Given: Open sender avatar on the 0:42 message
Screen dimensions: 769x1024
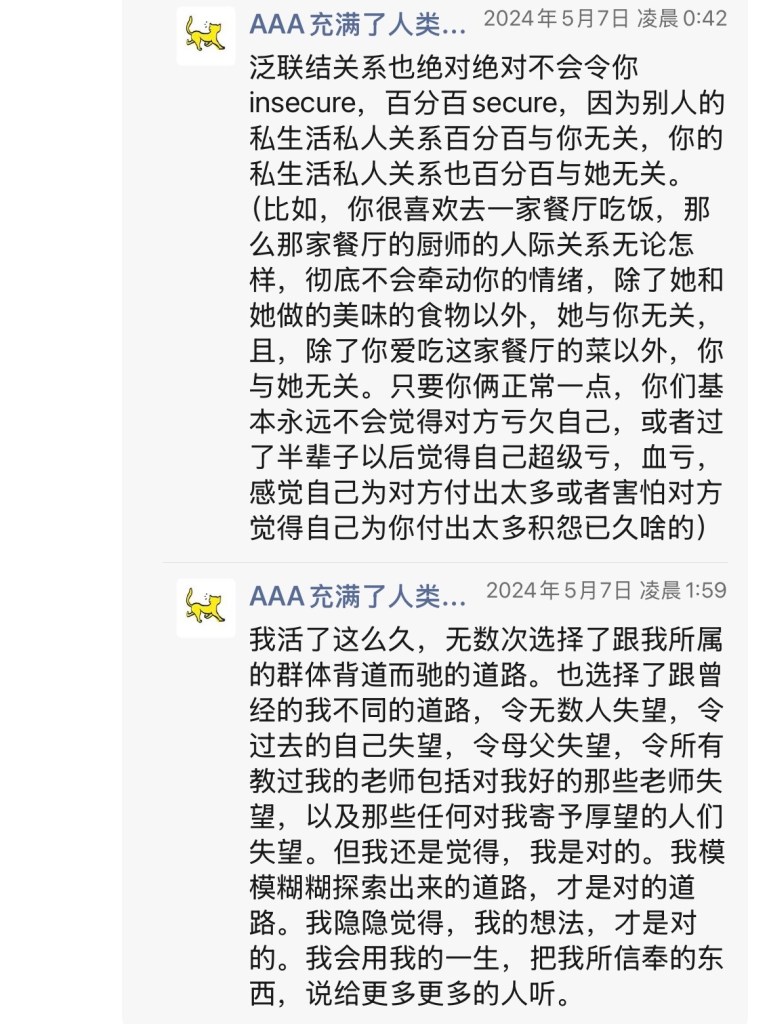Looking at the screenshot, I should tap(206, 36).
